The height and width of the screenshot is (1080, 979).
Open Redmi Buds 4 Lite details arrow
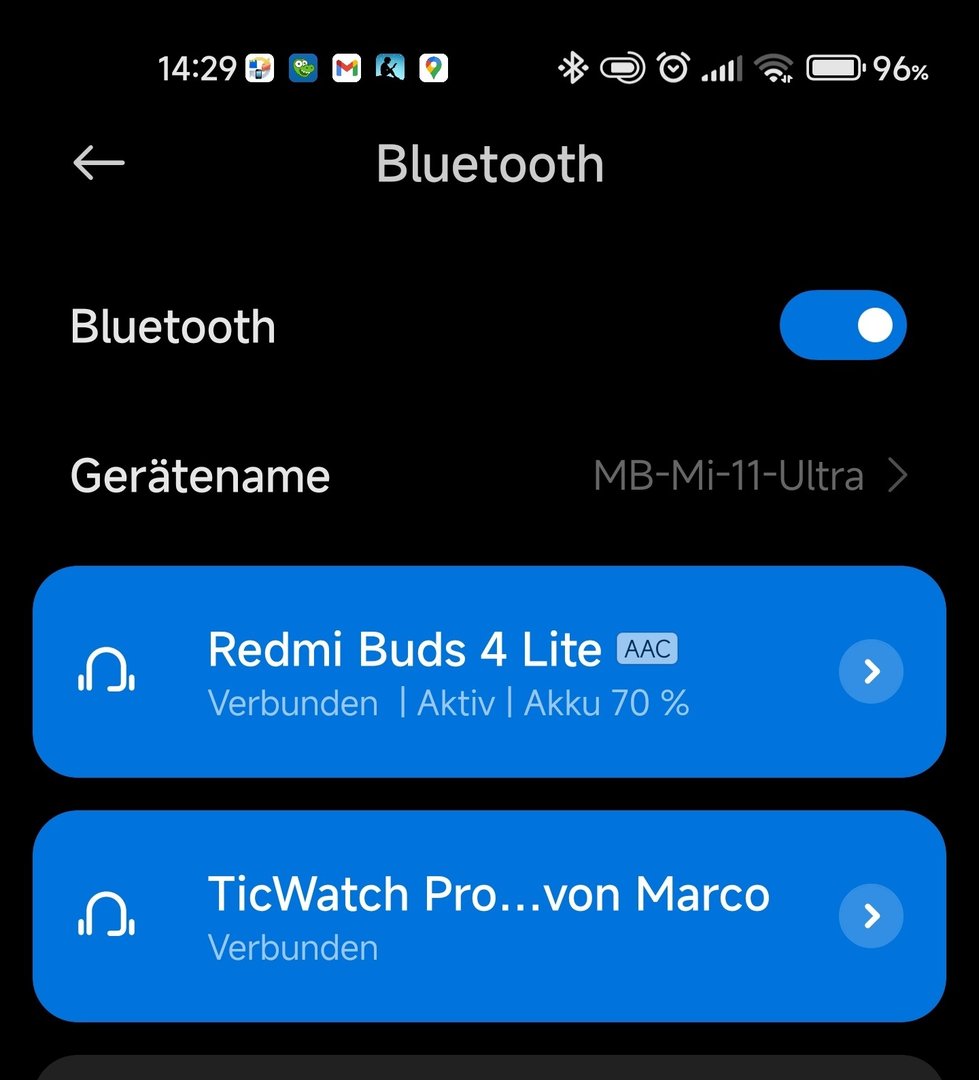870,672
